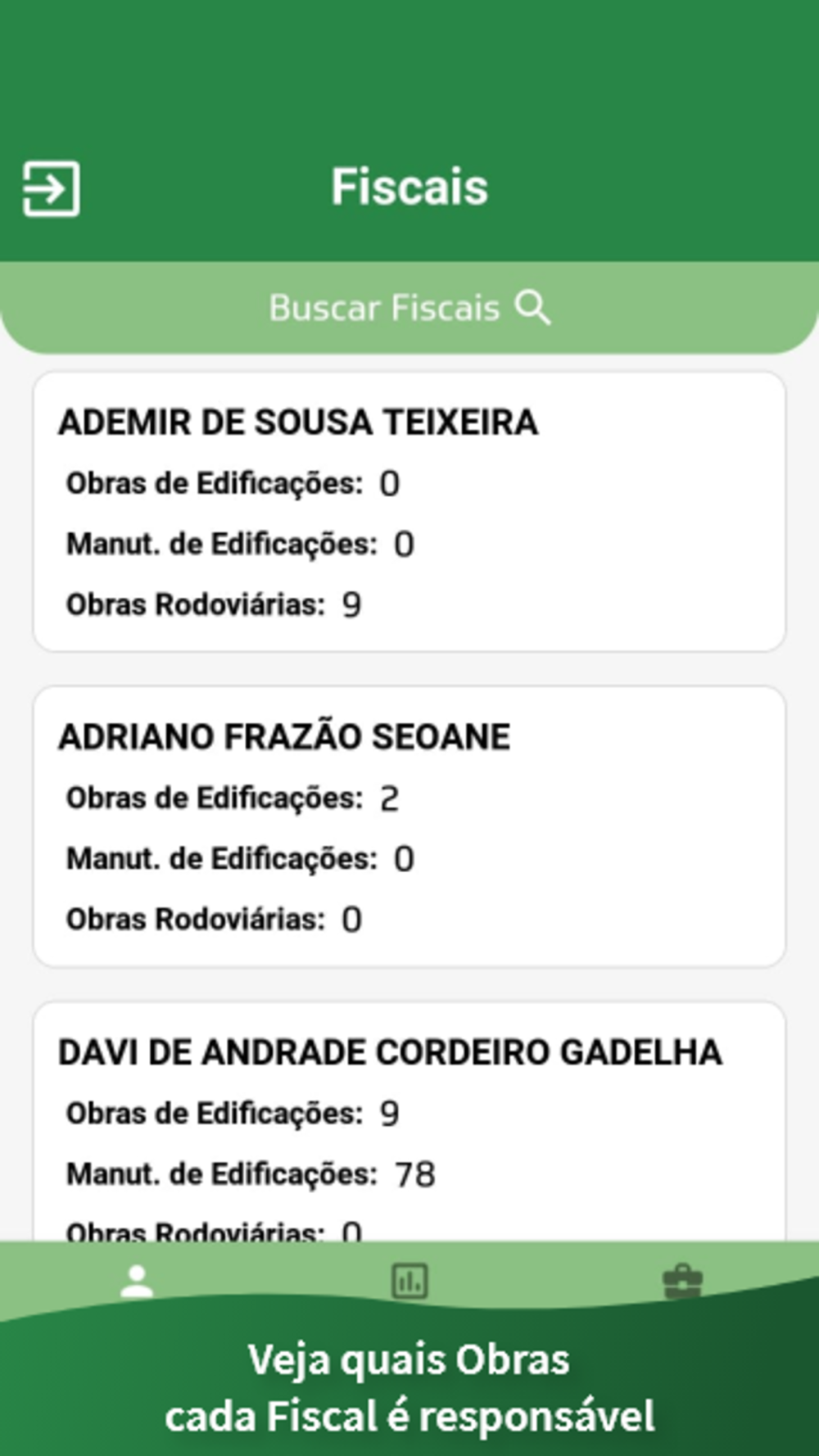The height and width of the screenshot is (1456, 819).
Task: Open Davi de Andrade Cordeiro Gadelha's card
Action: pyautogui.click(x=409, y=1122)
